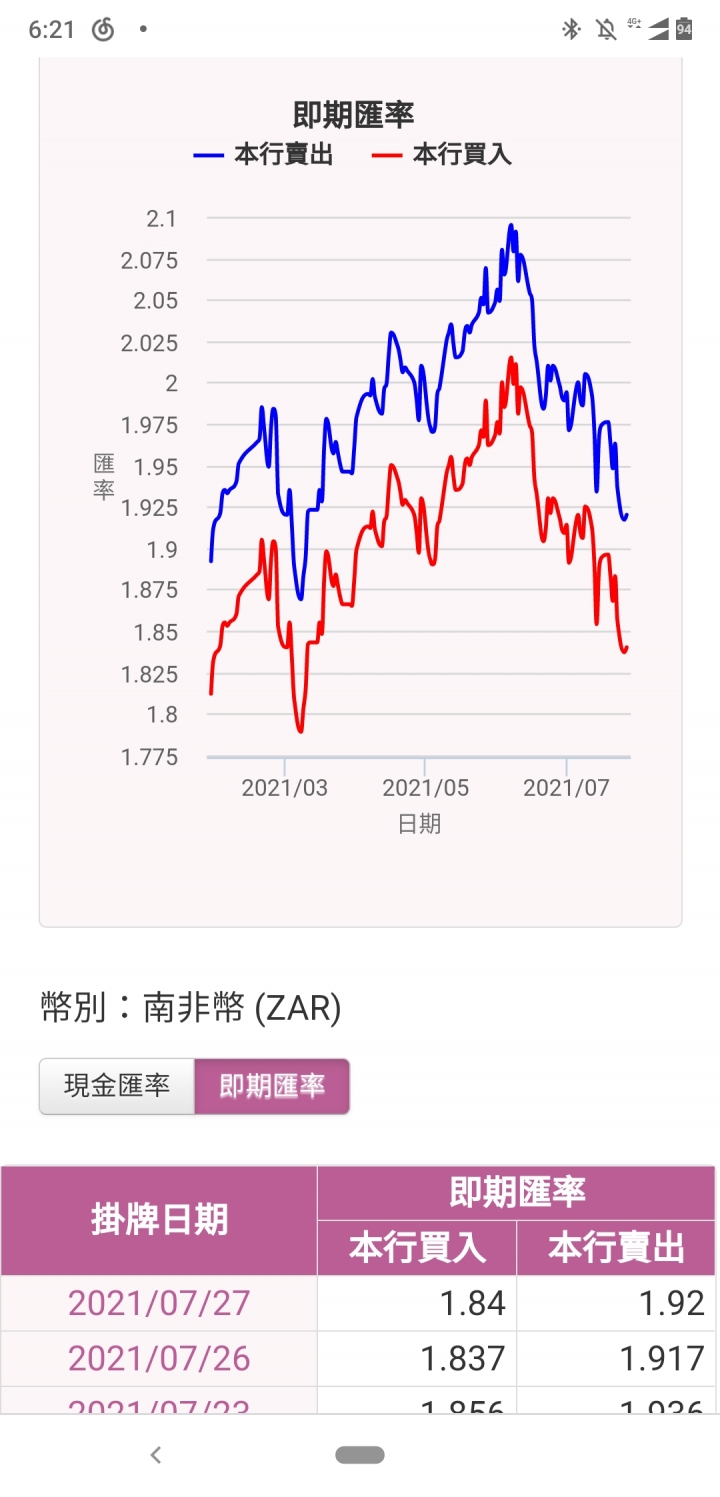720x1497 pixels.
Task: Tap the home pill in the navigation bar
Action: pyautogui.click(x=360, y=1455)
